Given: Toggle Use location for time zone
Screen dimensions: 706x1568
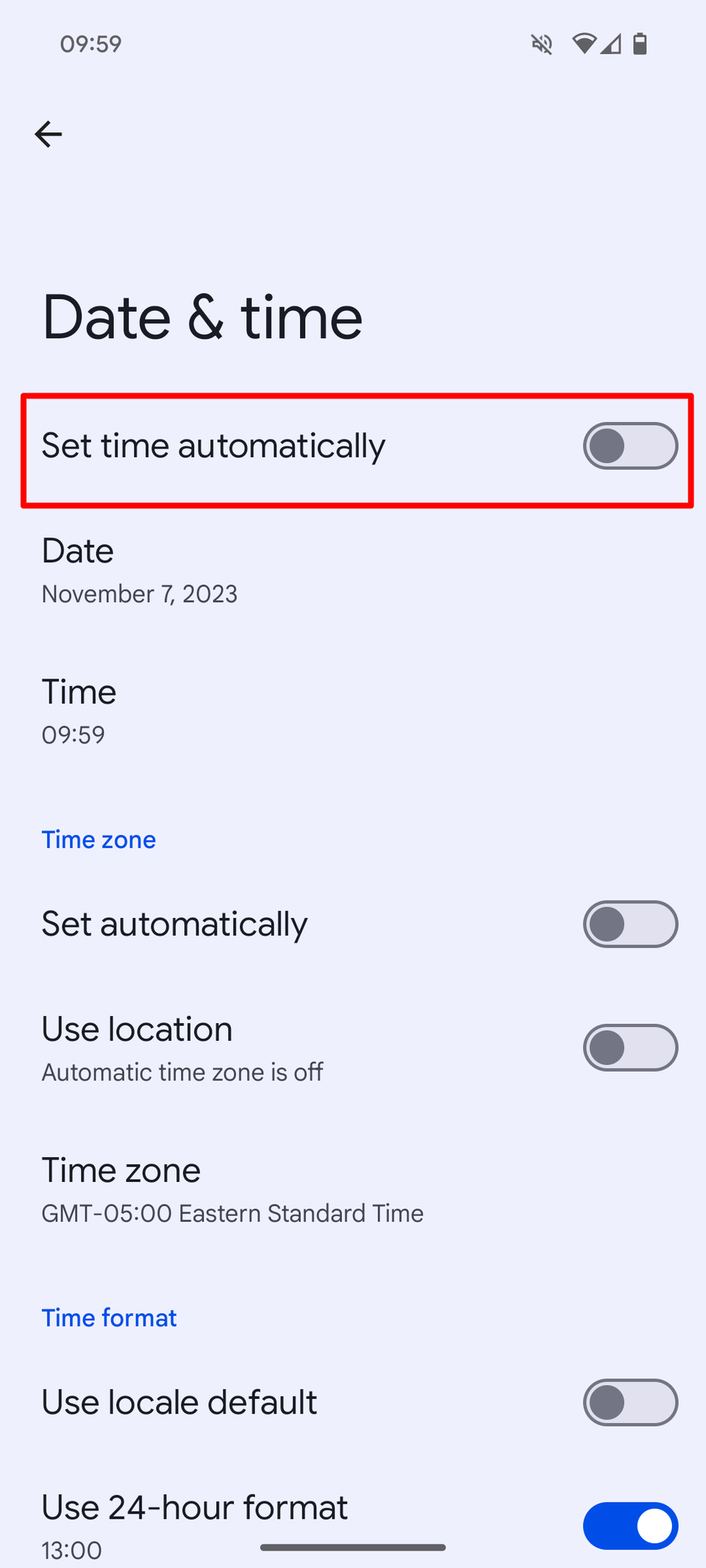Looking at the screenshot, I should pos(630,1048).
